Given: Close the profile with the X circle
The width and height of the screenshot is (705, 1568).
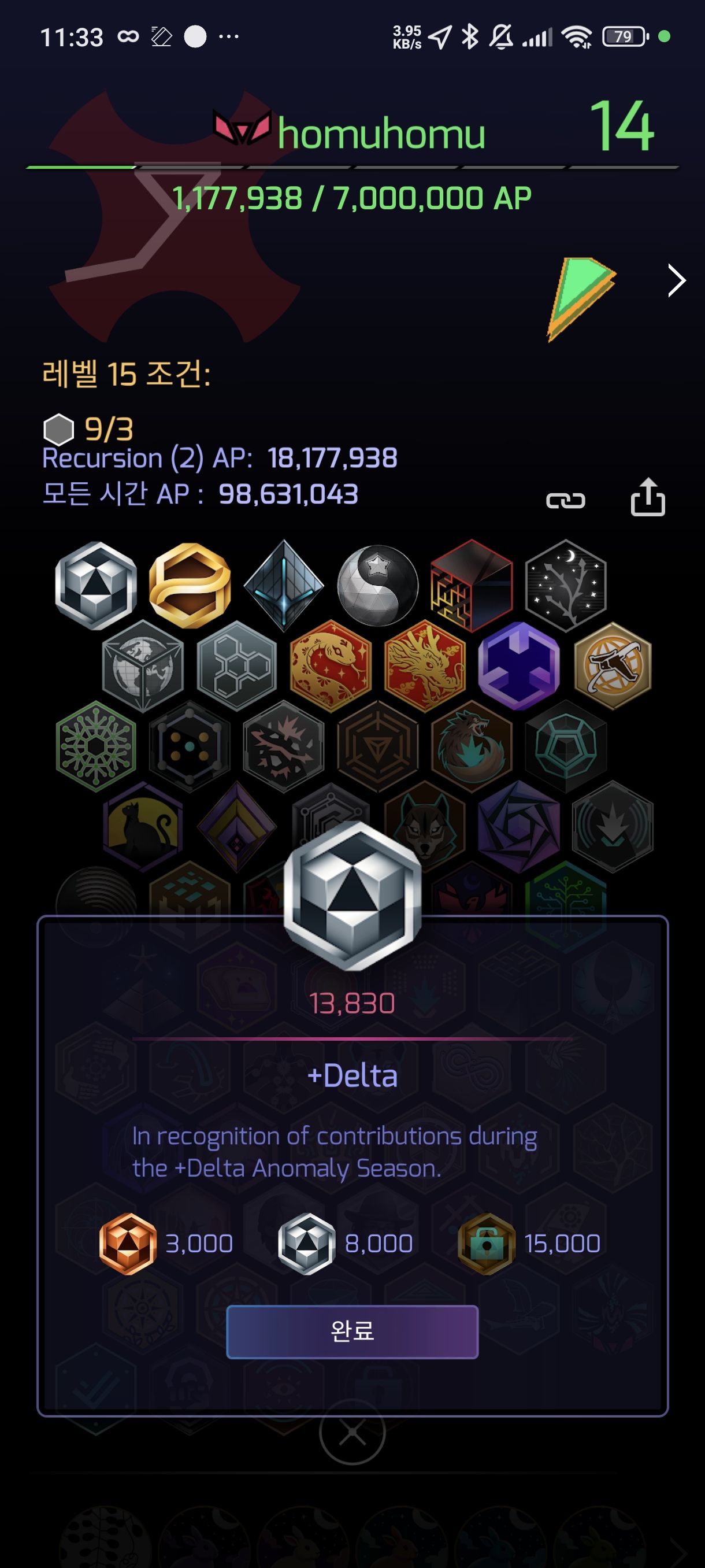Looking at the screenshot, I should click(x=352, y=1434).
